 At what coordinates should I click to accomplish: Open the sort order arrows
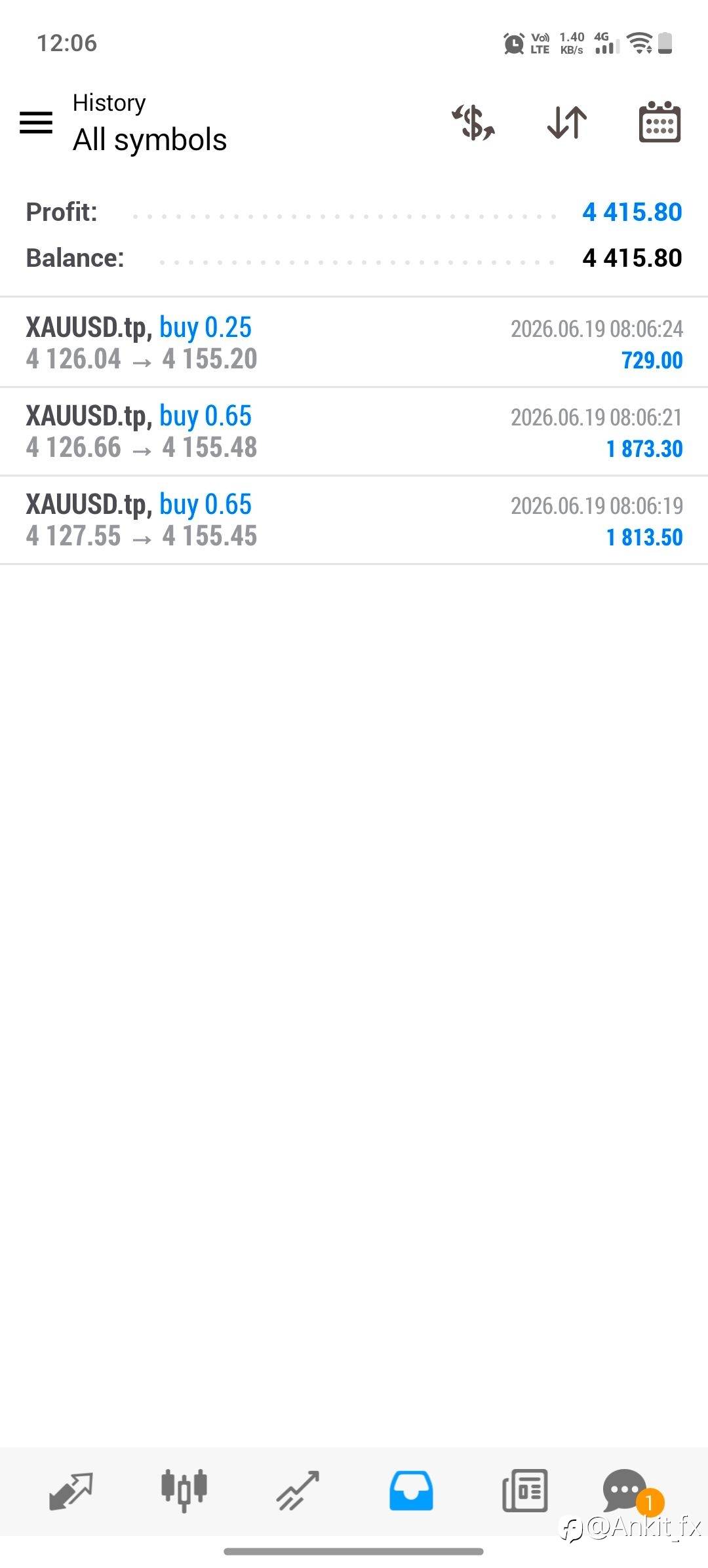(x=567, y=123)
